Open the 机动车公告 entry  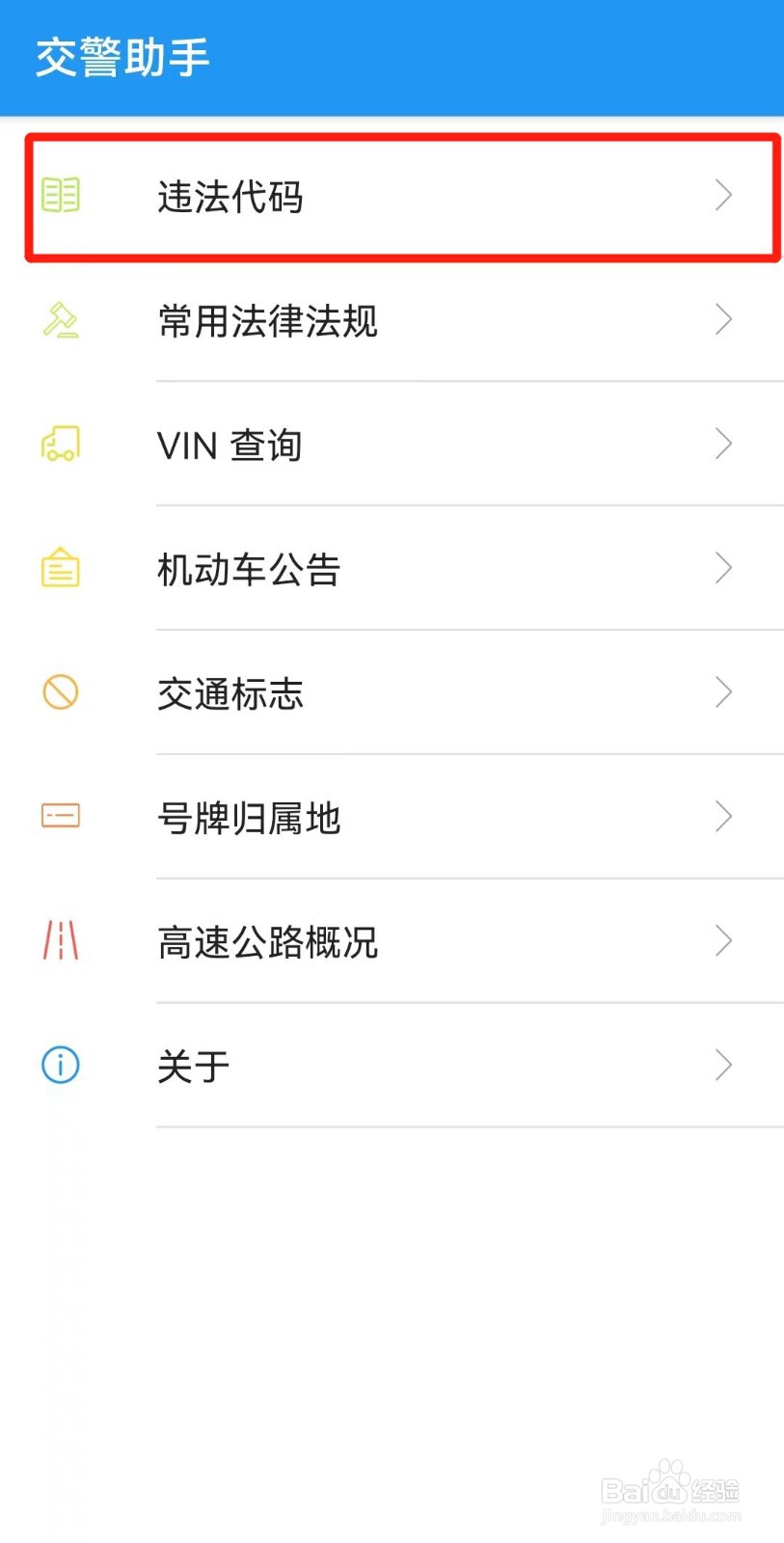249,570
